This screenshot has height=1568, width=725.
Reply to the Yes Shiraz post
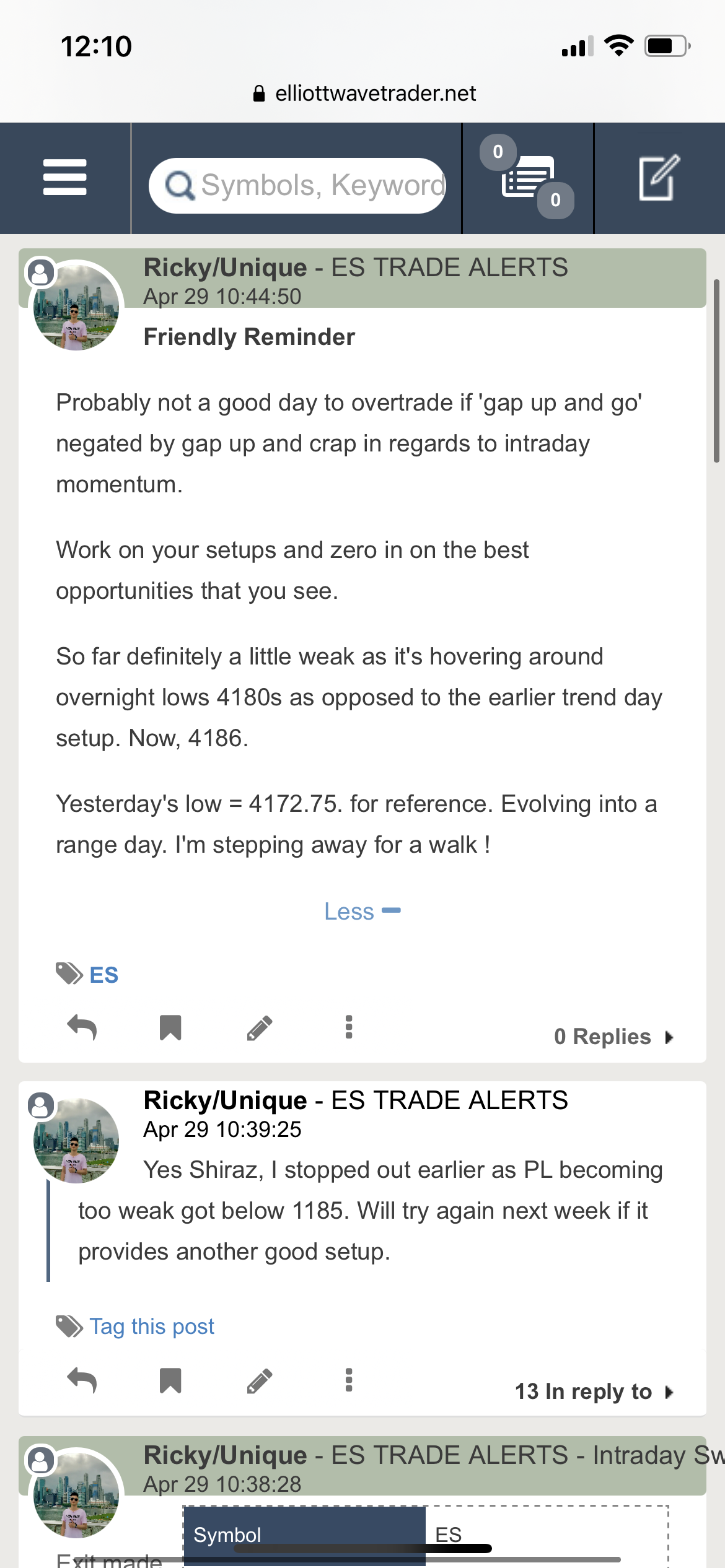pyautogui.click(x=82, y=1380)
